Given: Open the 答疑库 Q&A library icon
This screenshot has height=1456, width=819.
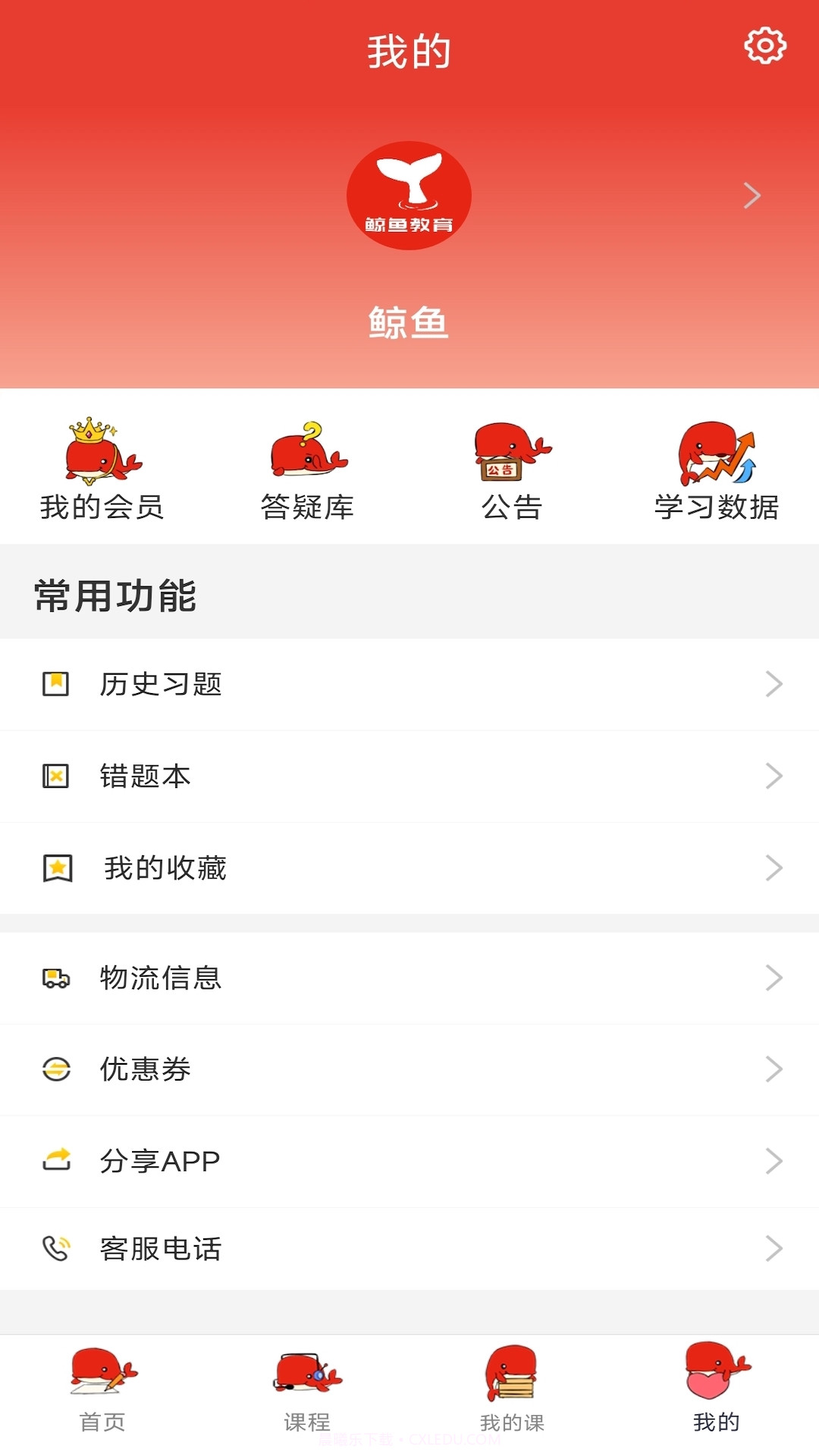Looking at the screenshot, I should click(307, 451).
